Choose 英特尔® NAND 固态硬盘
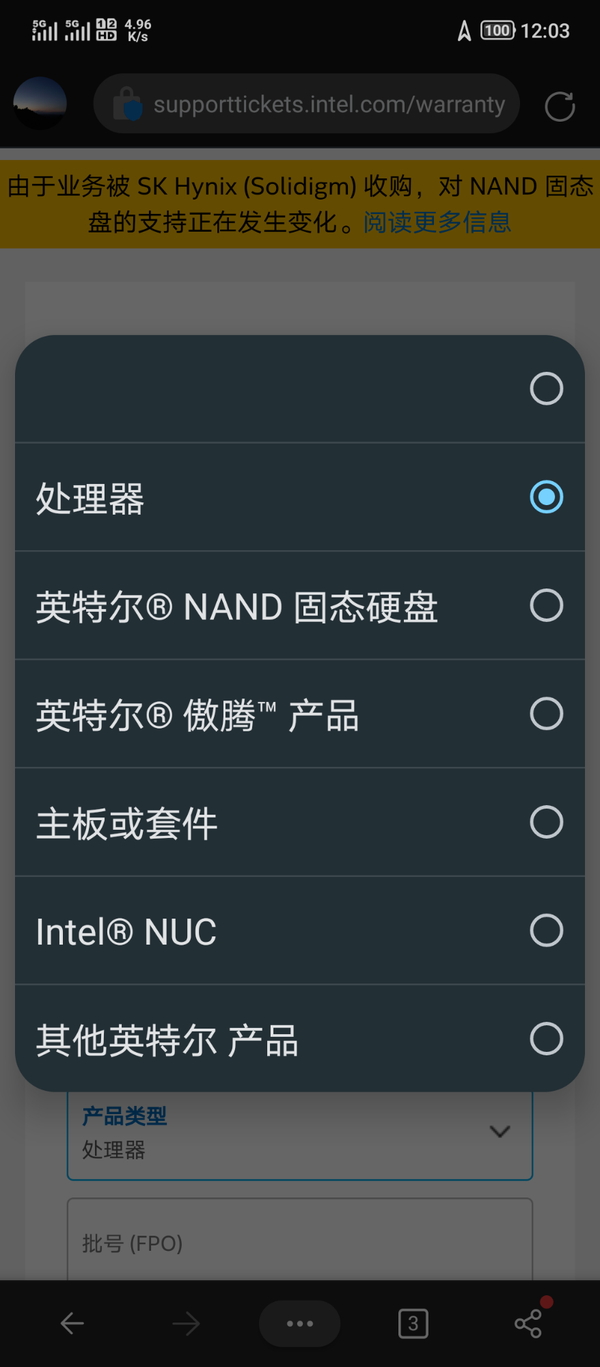Viewport: 600px width, 1367px height. (x=300, y=605)
